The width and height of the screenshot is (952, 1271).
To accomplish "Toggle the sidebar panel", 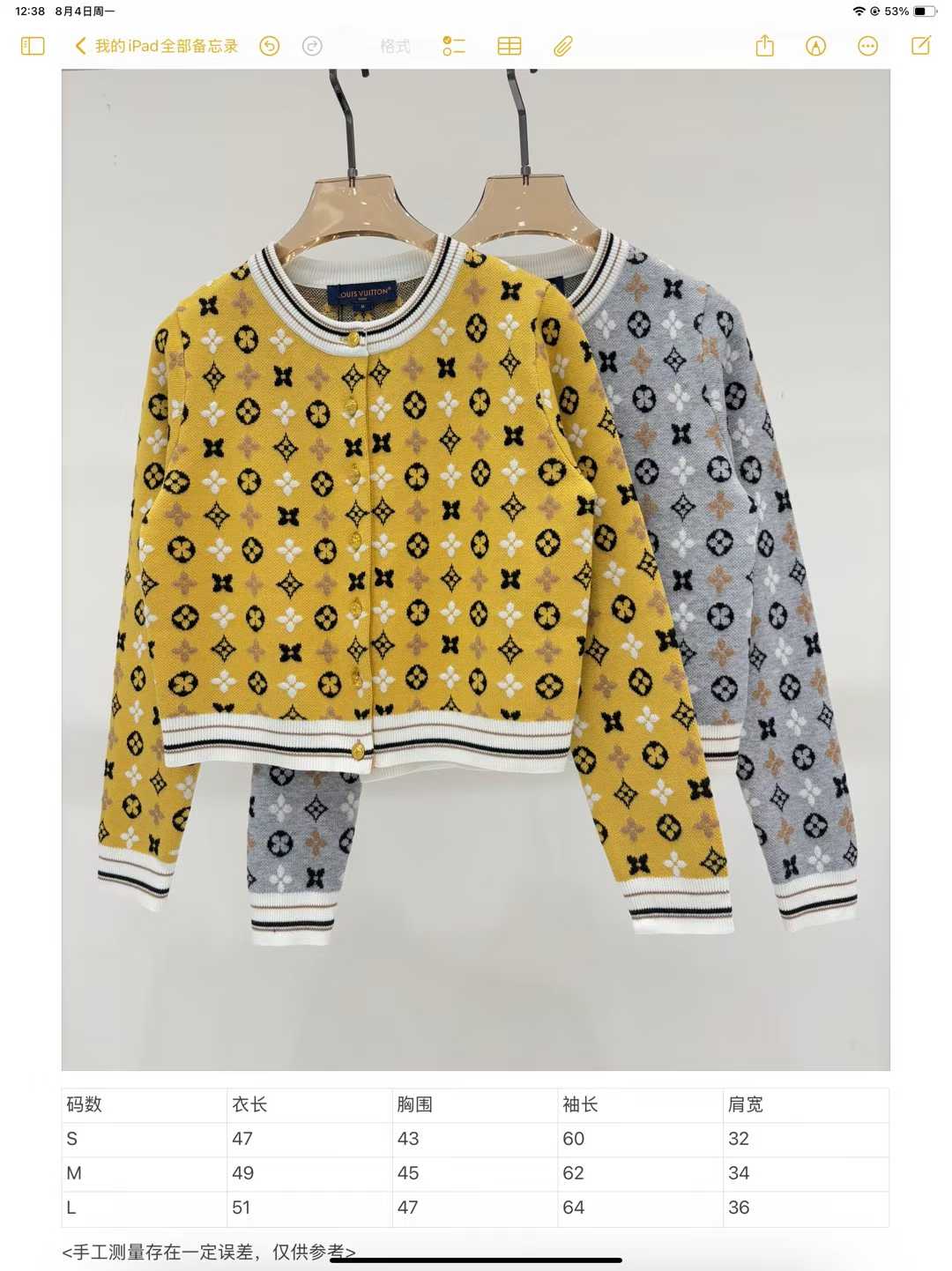I will [x=33, y=46].
